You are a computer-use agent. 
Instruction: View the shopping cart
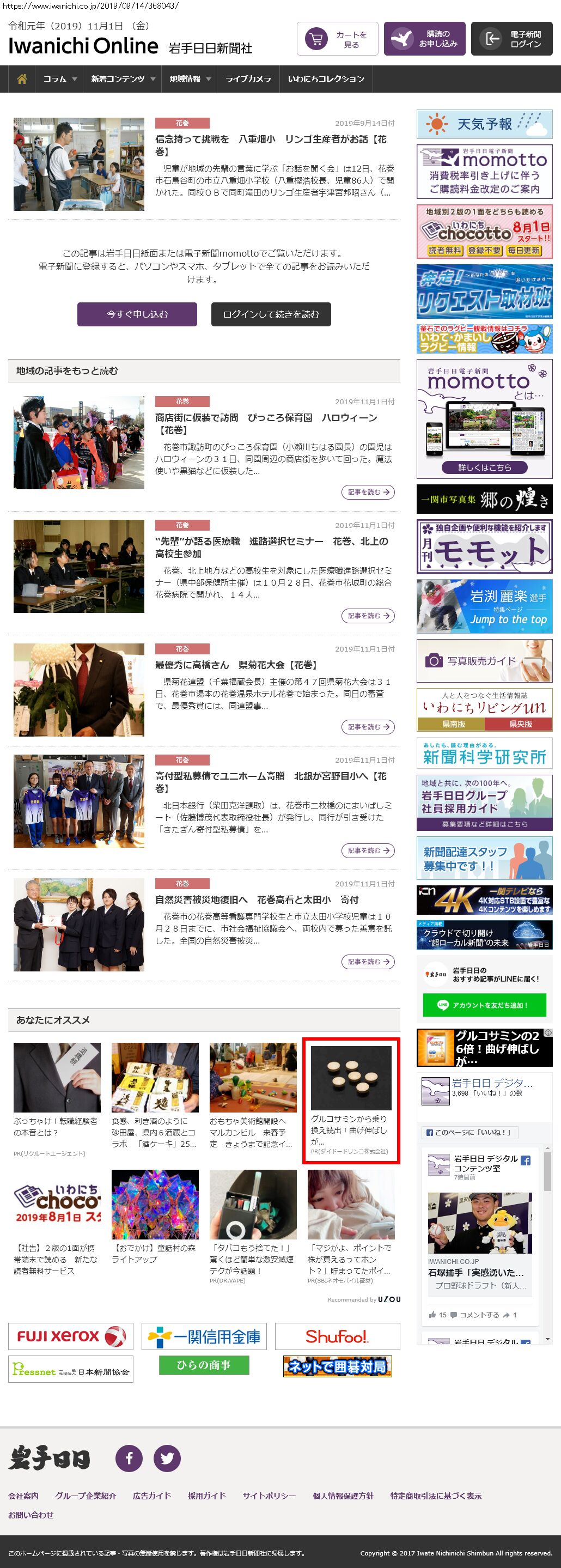(338, 40)
